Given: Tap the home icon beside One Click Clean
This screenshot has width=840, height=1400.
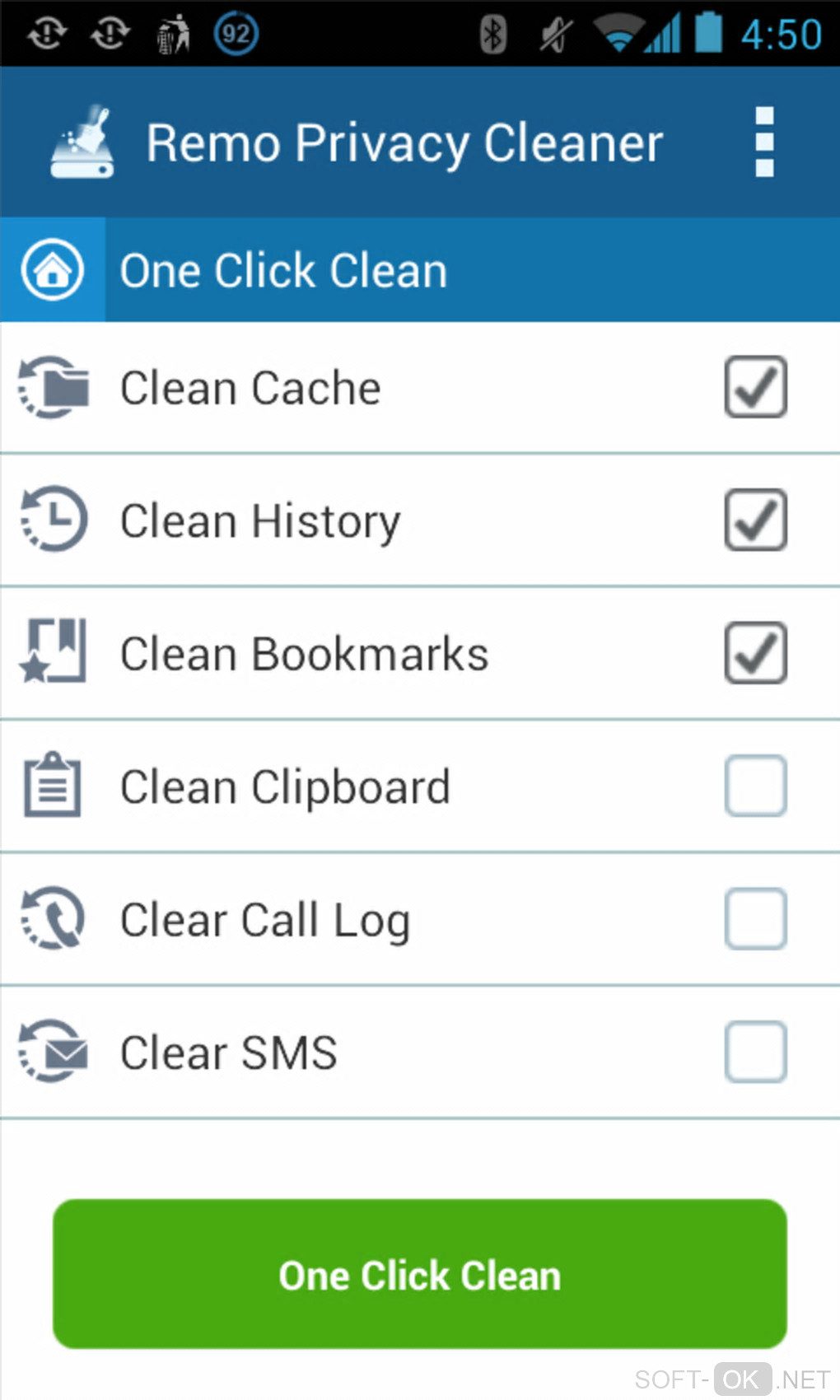Looking at the screenshot, I should [x=53, y=270].
